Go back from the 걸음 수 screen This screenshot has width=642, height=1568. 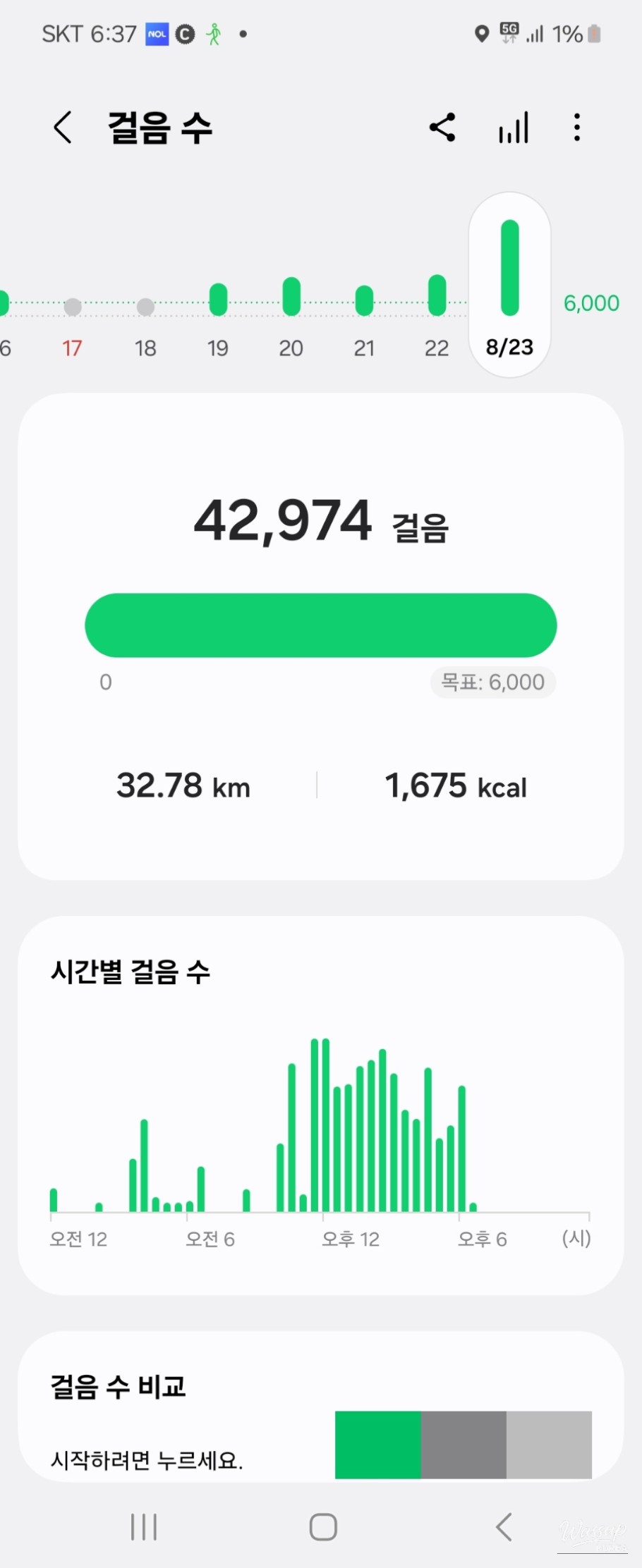[x=63, y=128]
